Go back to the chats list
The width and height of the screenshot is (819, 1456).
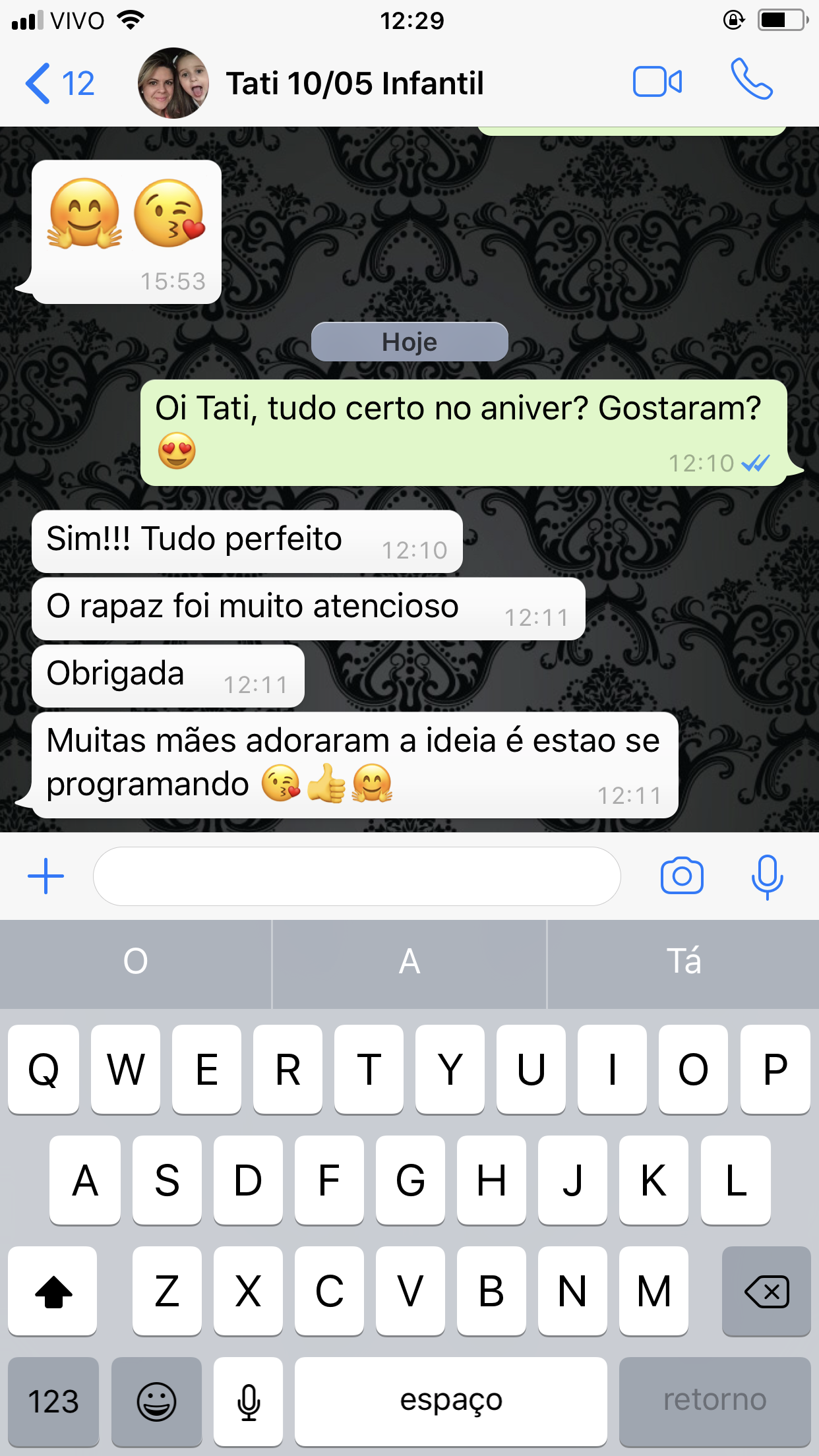point(58,84)
